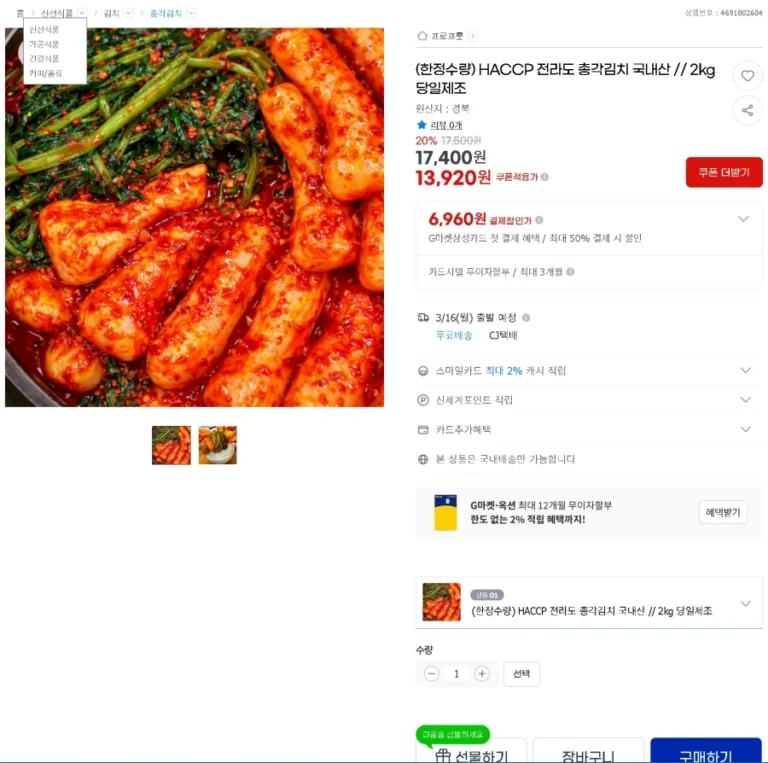Increase quantity with plus button
768x763 pixels.
pos(482,674)
